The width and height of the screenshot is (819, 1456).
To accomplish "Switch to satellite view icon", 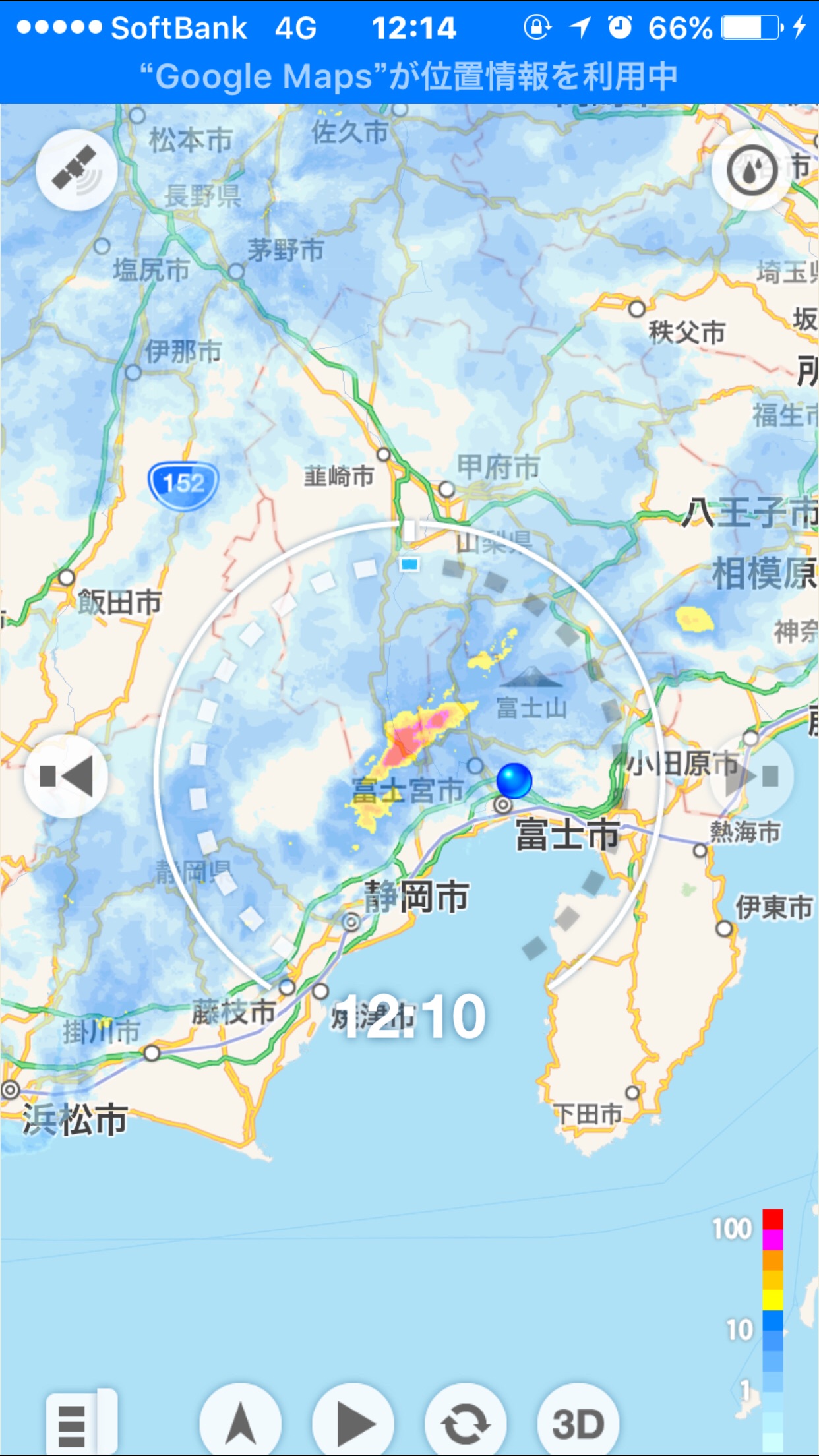I will (76, 170).
